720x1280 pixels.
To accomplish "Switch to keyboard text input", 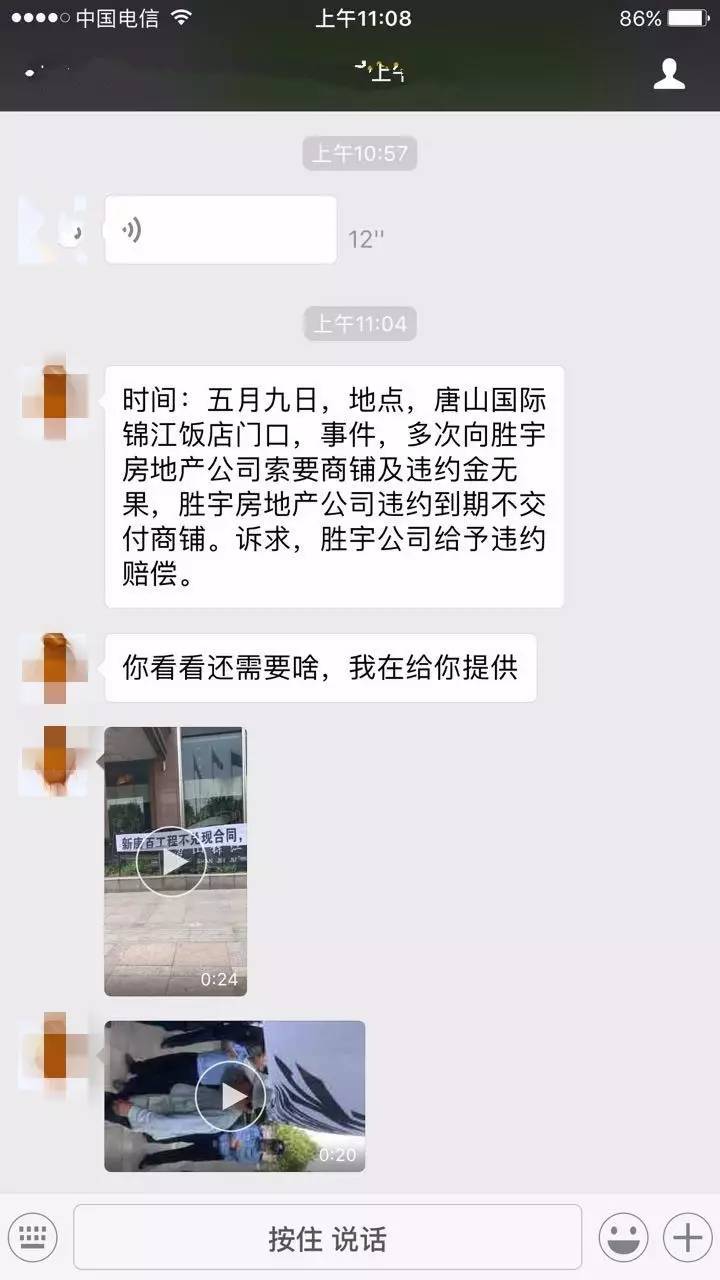I will (33, 1239).
